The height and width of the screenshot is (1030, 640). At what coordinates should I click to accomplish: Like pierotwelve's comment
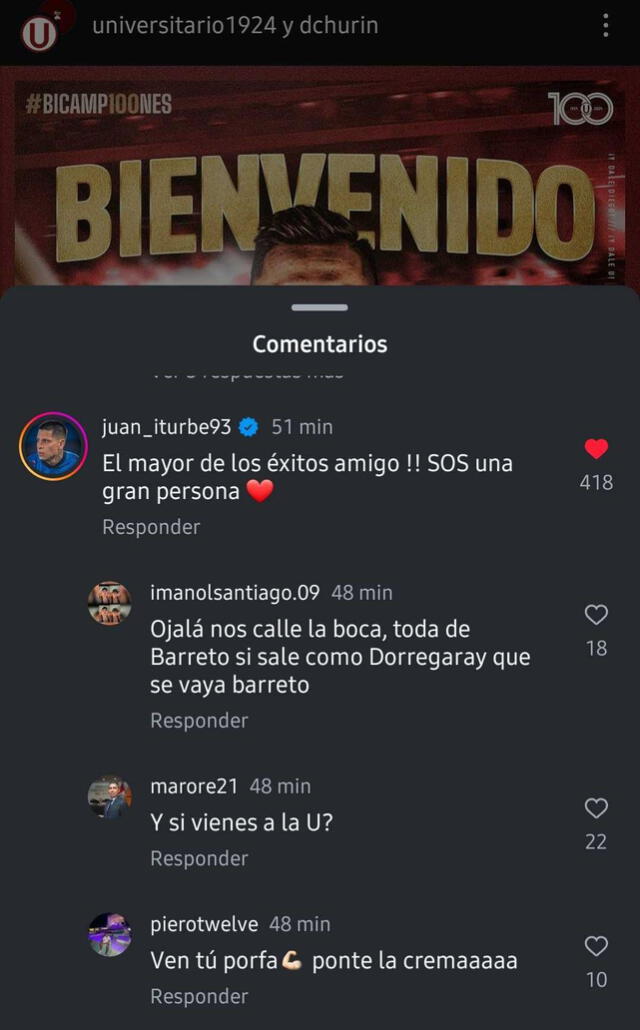pyautogui.click(x=596, y=946)
